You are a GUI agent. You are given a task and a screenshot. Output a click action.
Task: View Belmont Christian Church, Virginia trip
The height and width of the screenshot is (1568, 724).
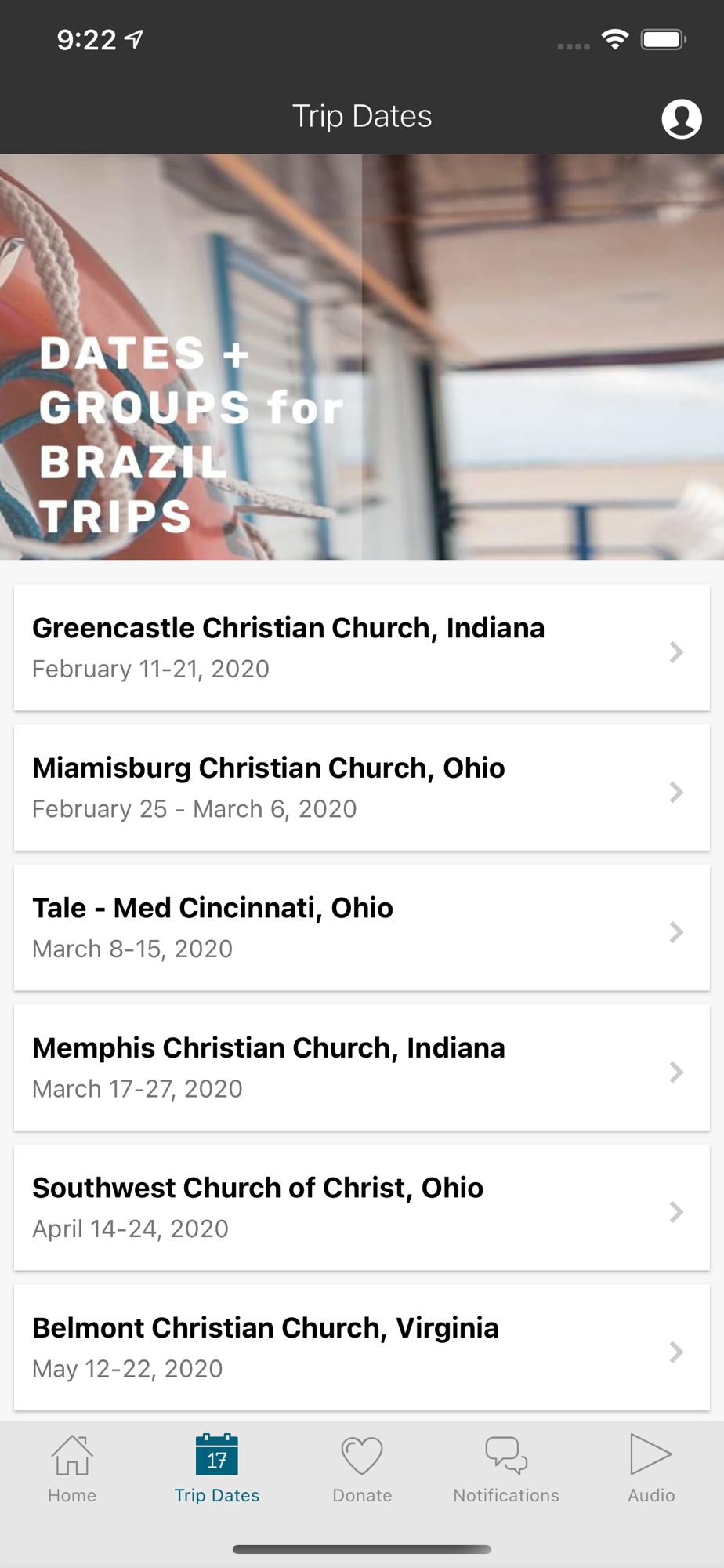click(x=362, y=1348)
